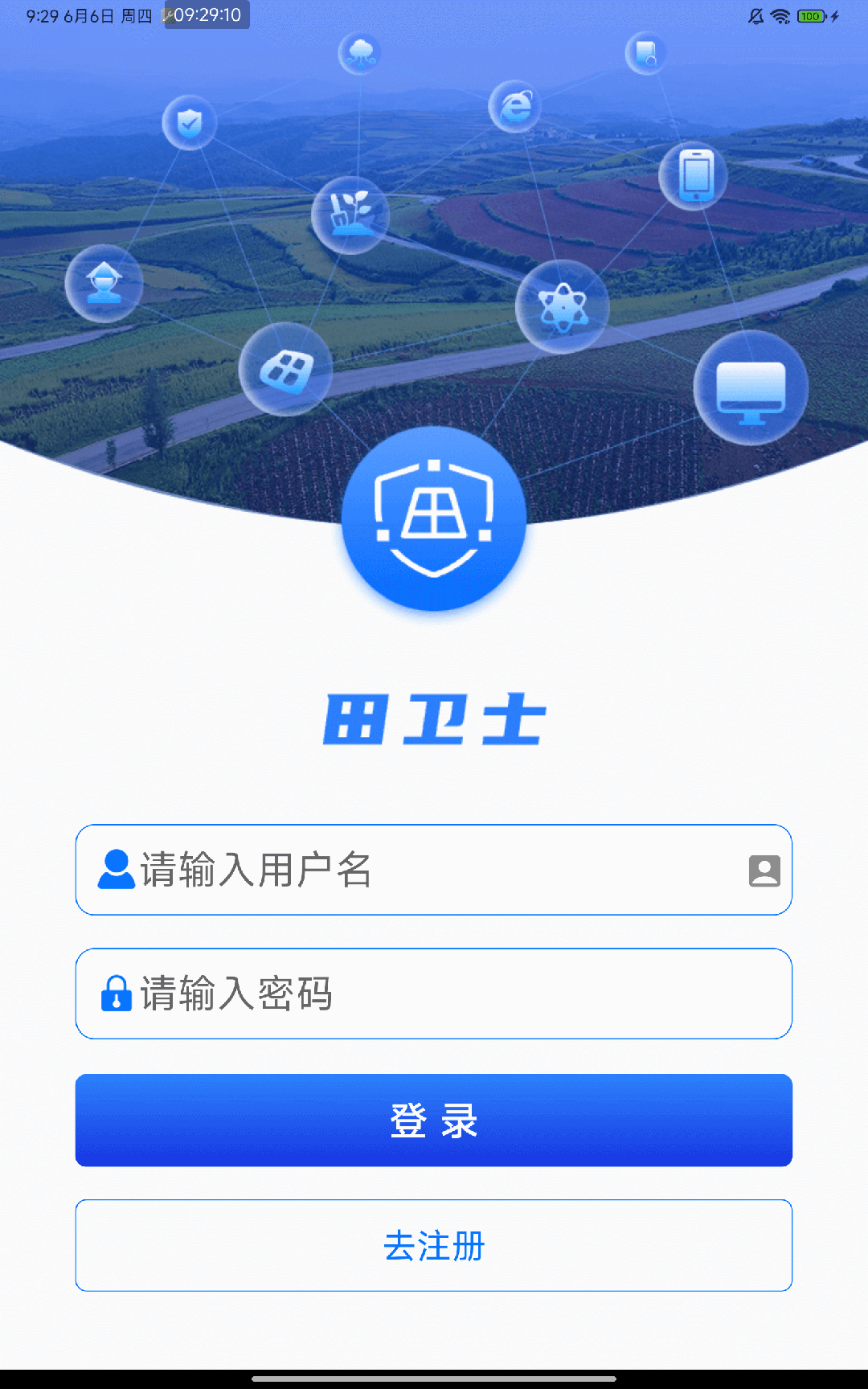Click the magnifier document bubble icon
The image size is (868, 1389).
coord(645,51)
